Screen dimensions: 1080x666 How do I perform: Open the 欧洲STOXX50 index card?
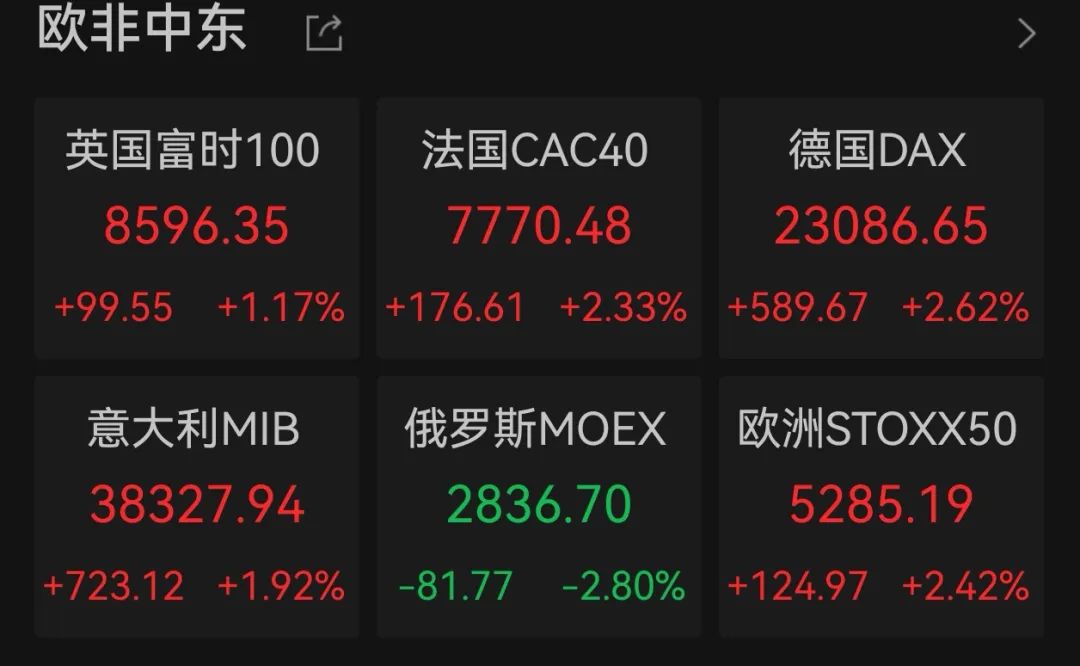pyautogui.click(x=880, y=506)
